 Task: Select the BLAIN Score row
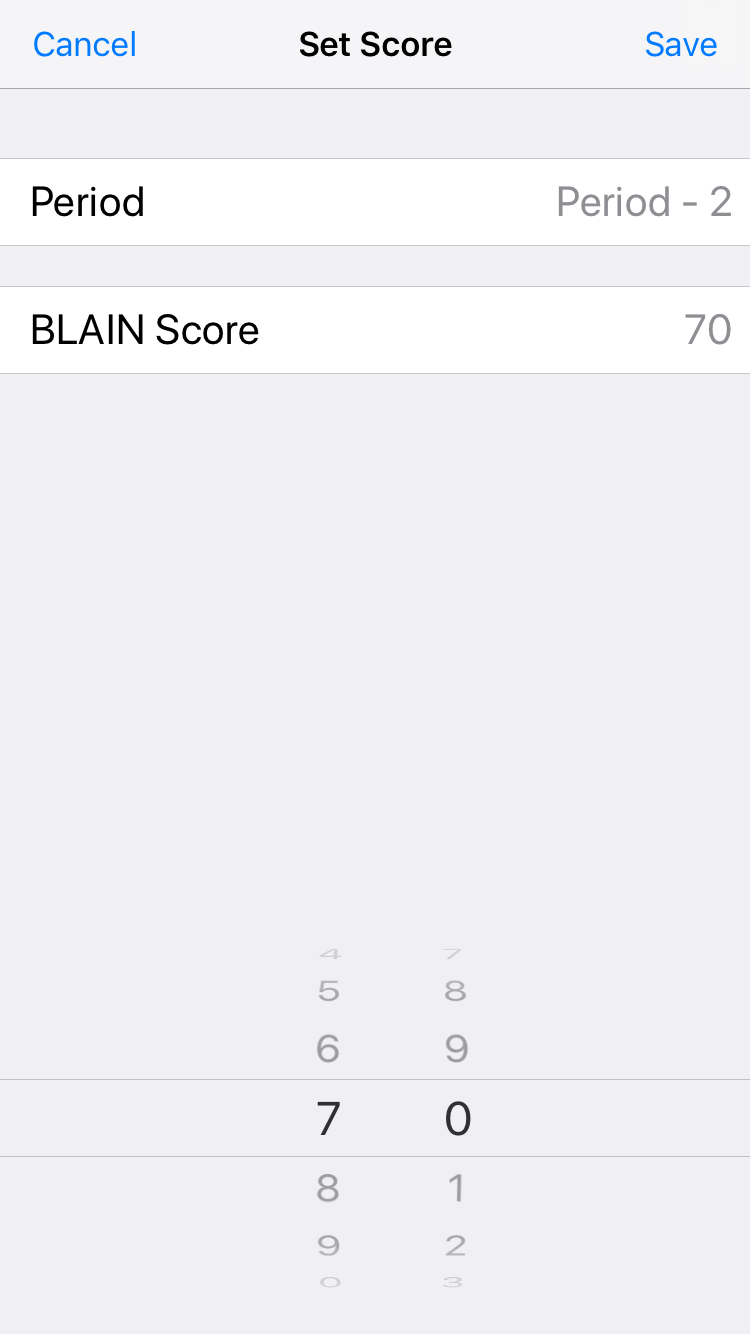(375, 330)
